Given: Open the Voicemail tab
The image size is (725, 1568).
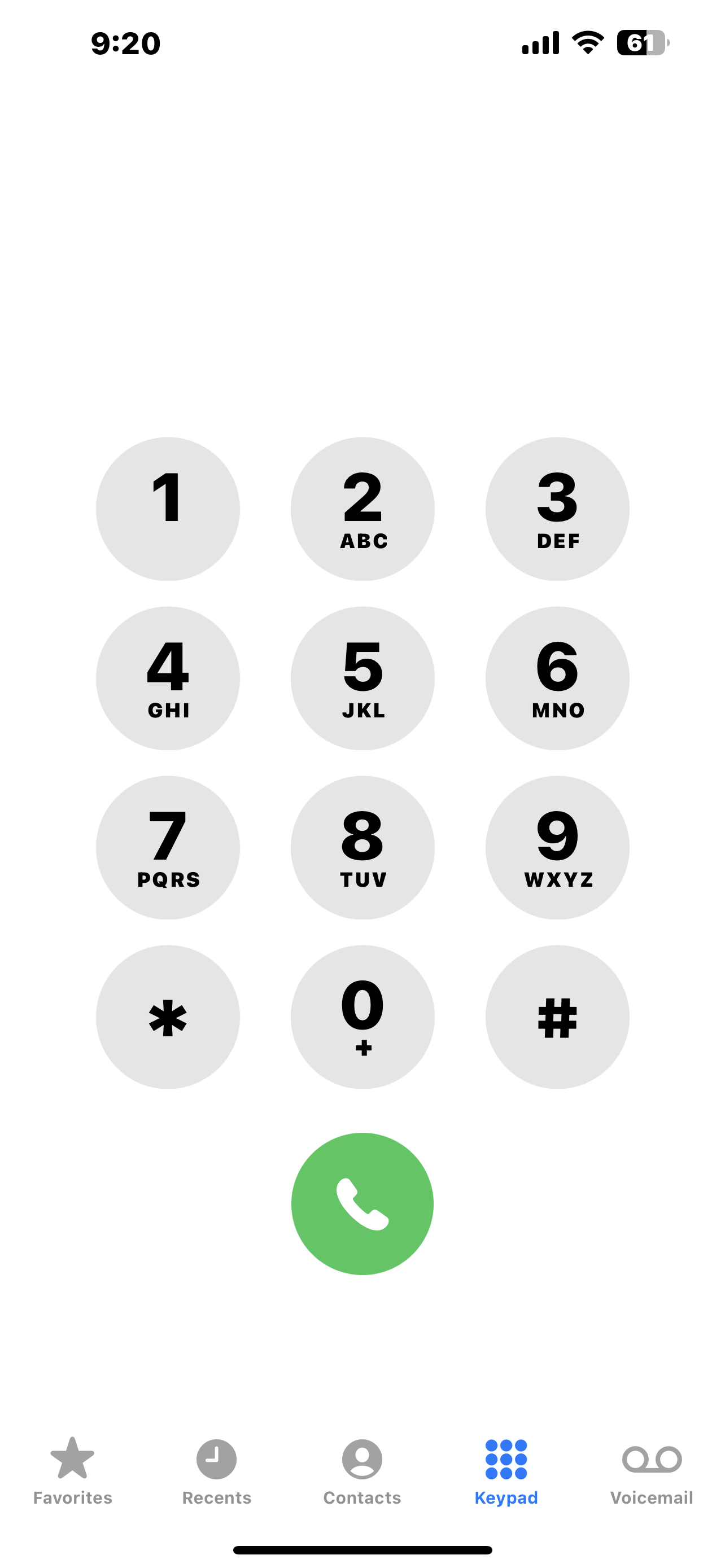Looking at the screenshot, I should pyautogui.click(x=652, y=1470).
